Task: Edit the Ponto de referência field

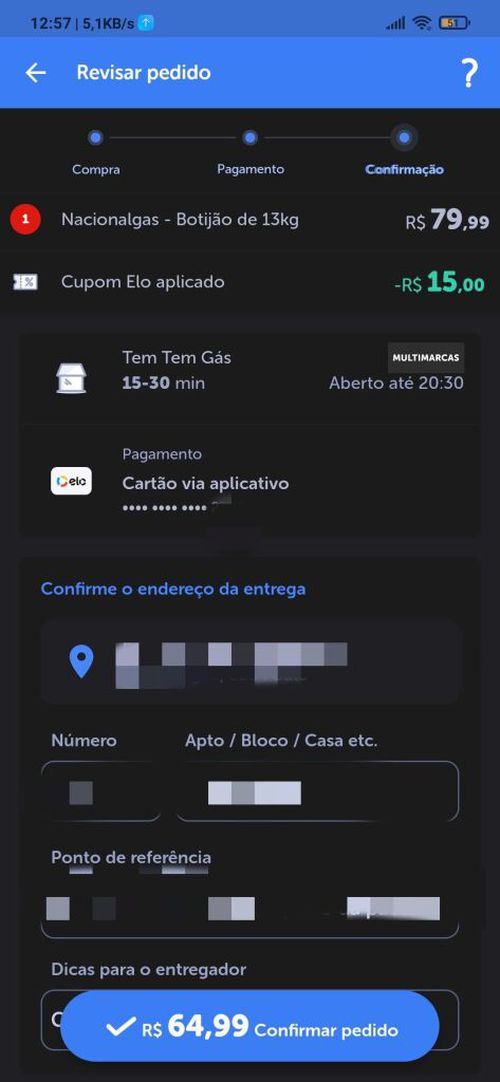Action: pos(250,907)
